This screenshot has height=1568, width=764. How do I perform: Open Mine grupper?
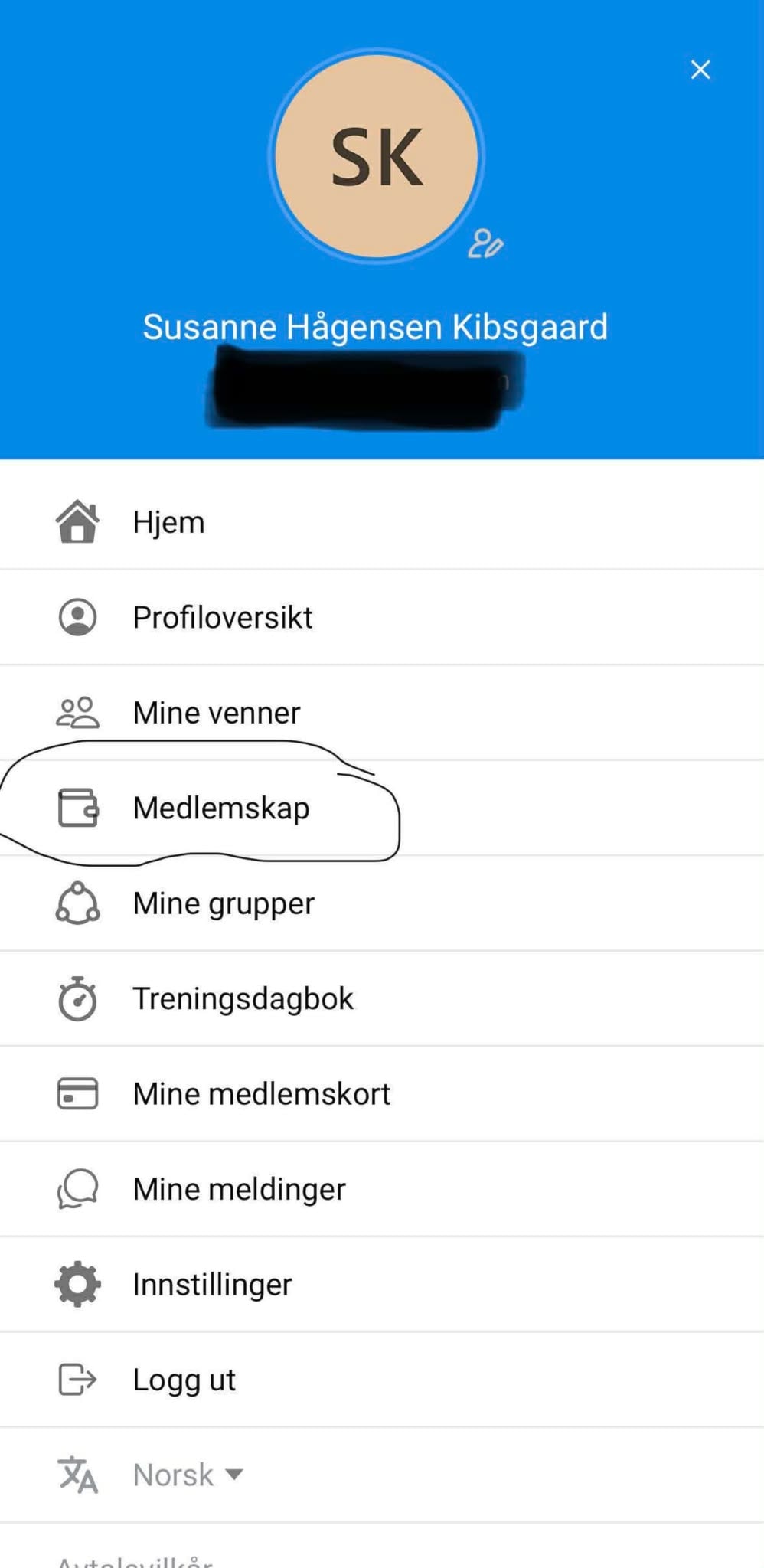[x=223, y=903]
